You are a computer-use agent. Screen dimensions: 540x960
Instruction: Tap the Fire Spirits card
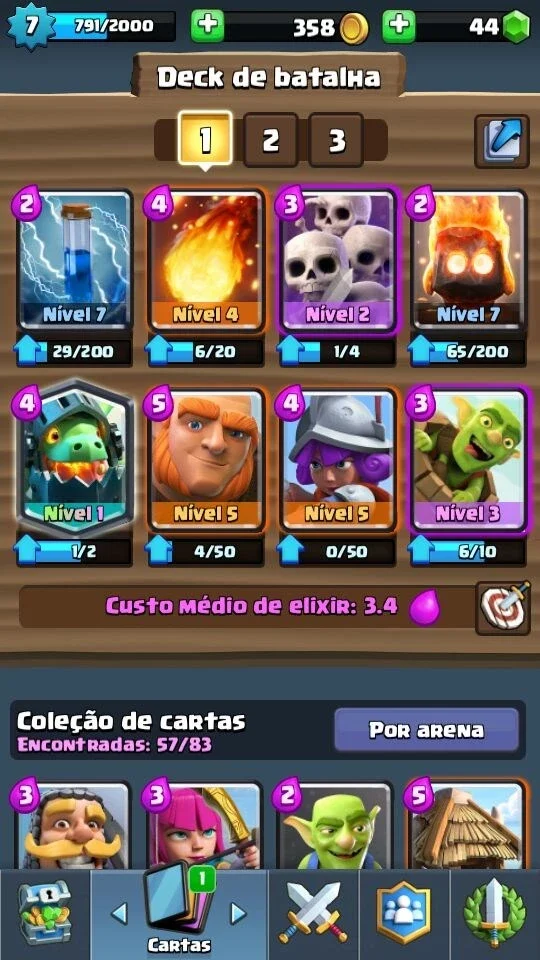pos(469,260)
